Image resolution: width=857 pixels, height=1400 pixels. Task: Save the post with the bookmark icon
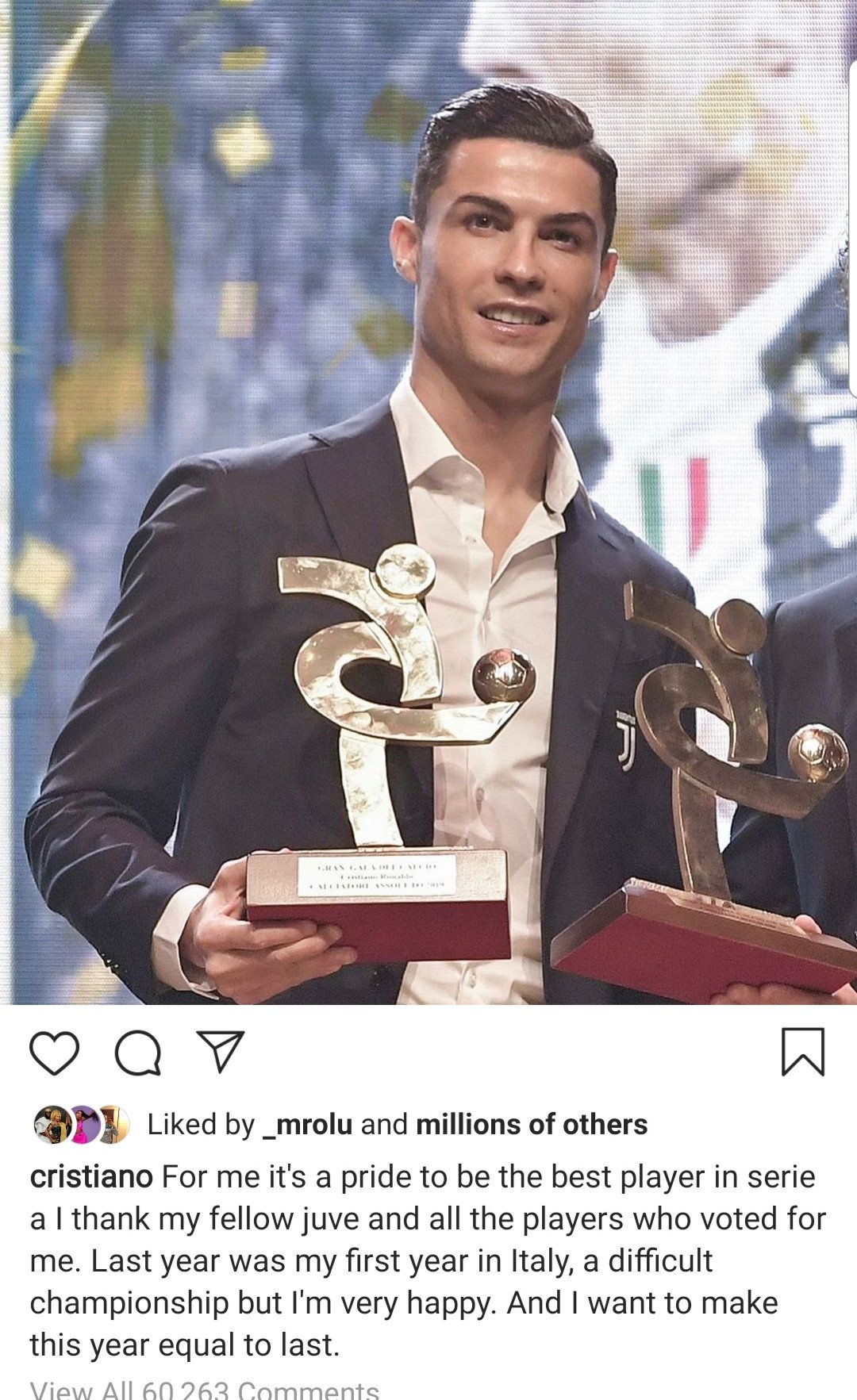pyautogui.click(x=803, y=1052)
